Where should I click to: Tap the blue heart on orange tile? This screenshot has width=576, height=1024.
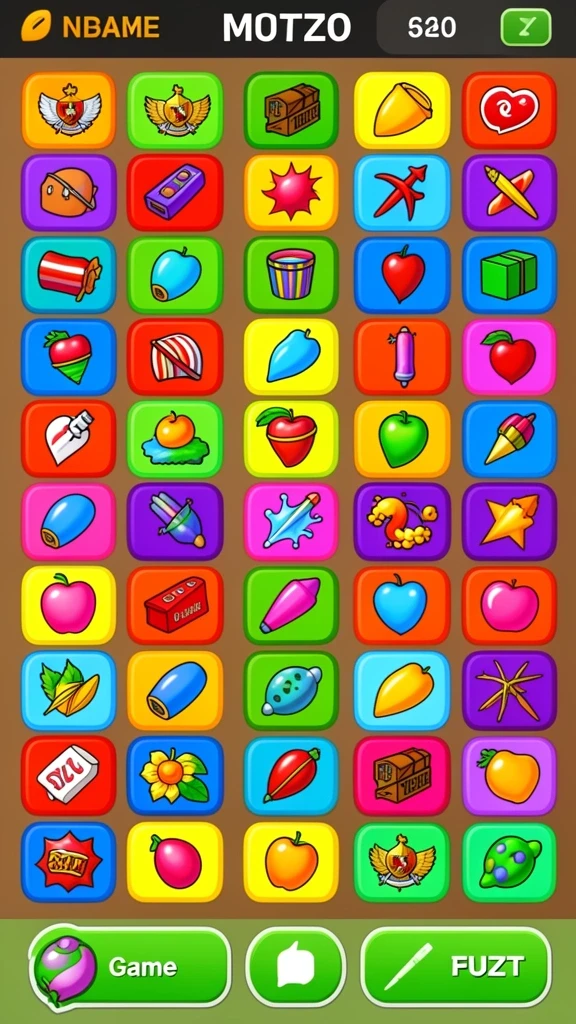[402, 605]
